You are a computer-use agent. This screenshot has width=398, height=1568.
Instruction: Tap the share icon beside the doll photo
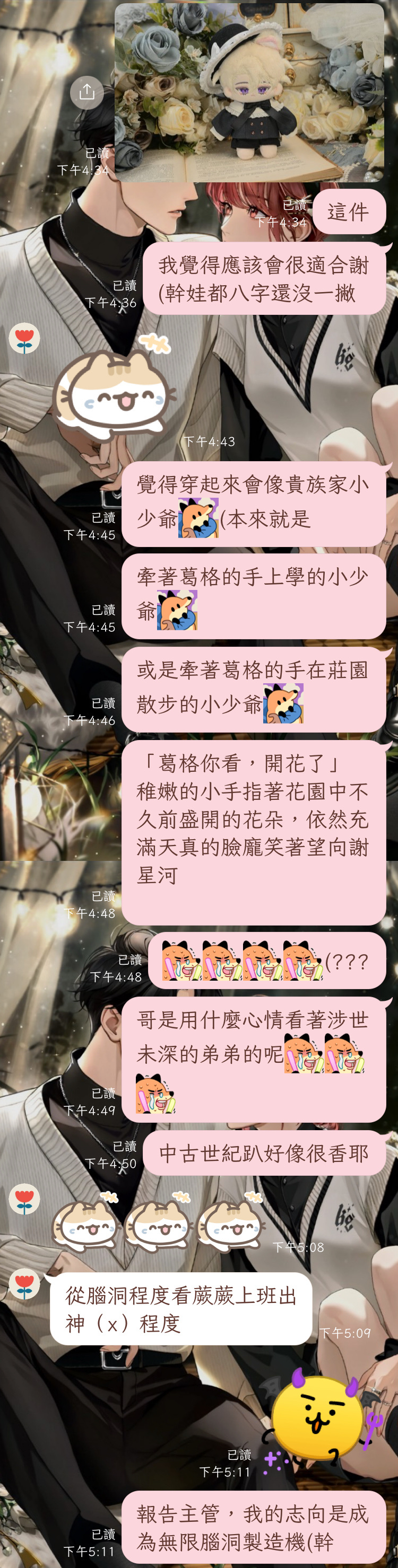click(86, 93)
